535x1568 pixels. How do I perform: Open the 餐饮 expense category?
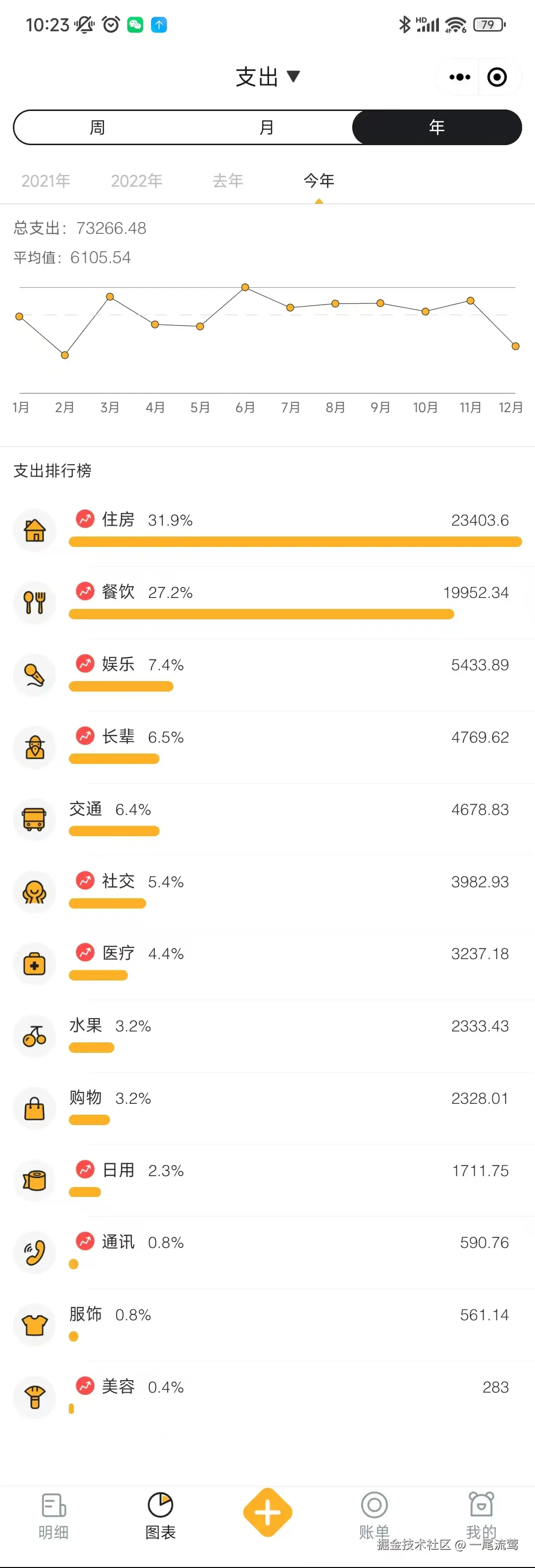268,602
